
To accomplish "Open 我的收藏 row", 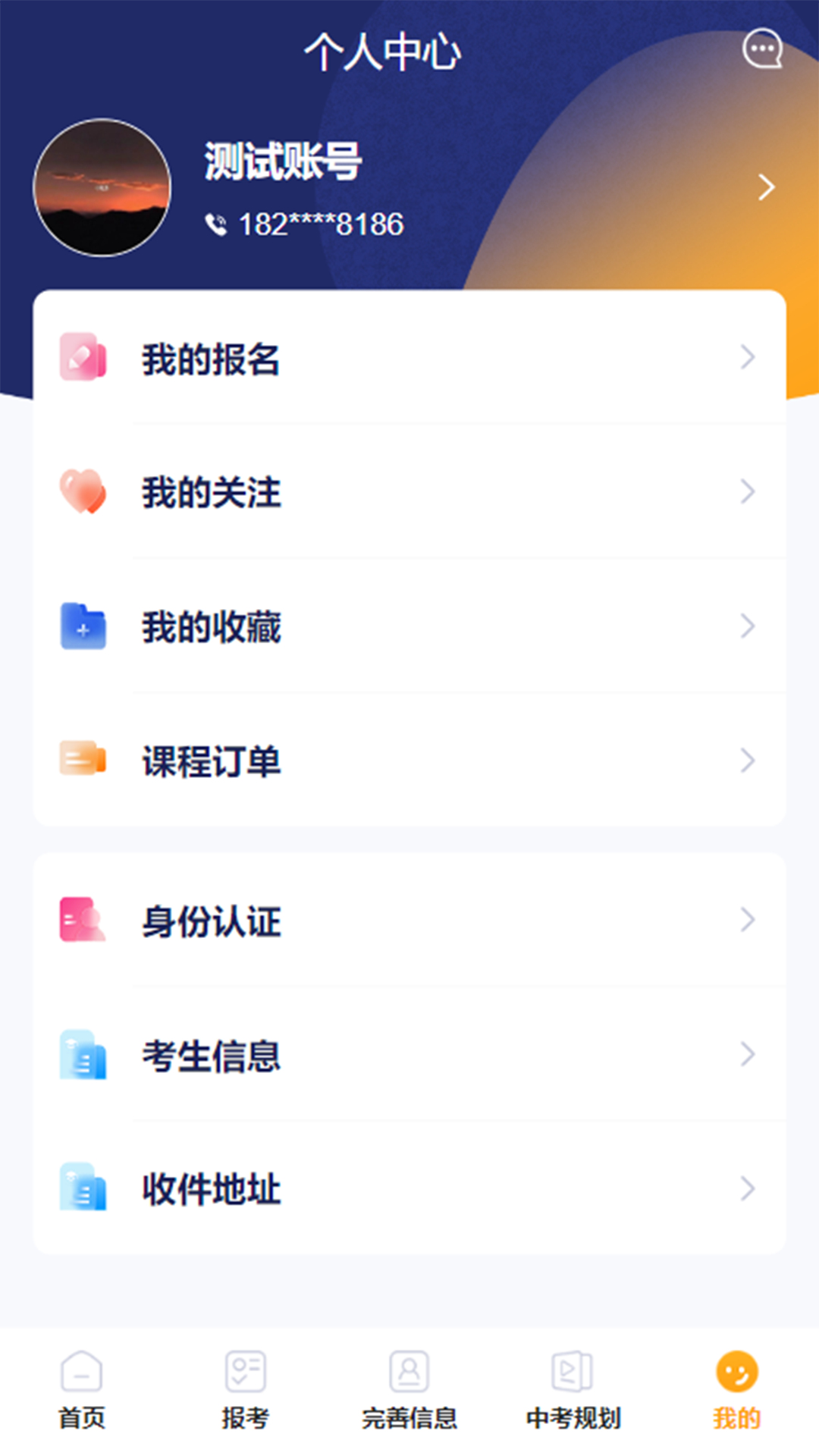I will 409,626.
